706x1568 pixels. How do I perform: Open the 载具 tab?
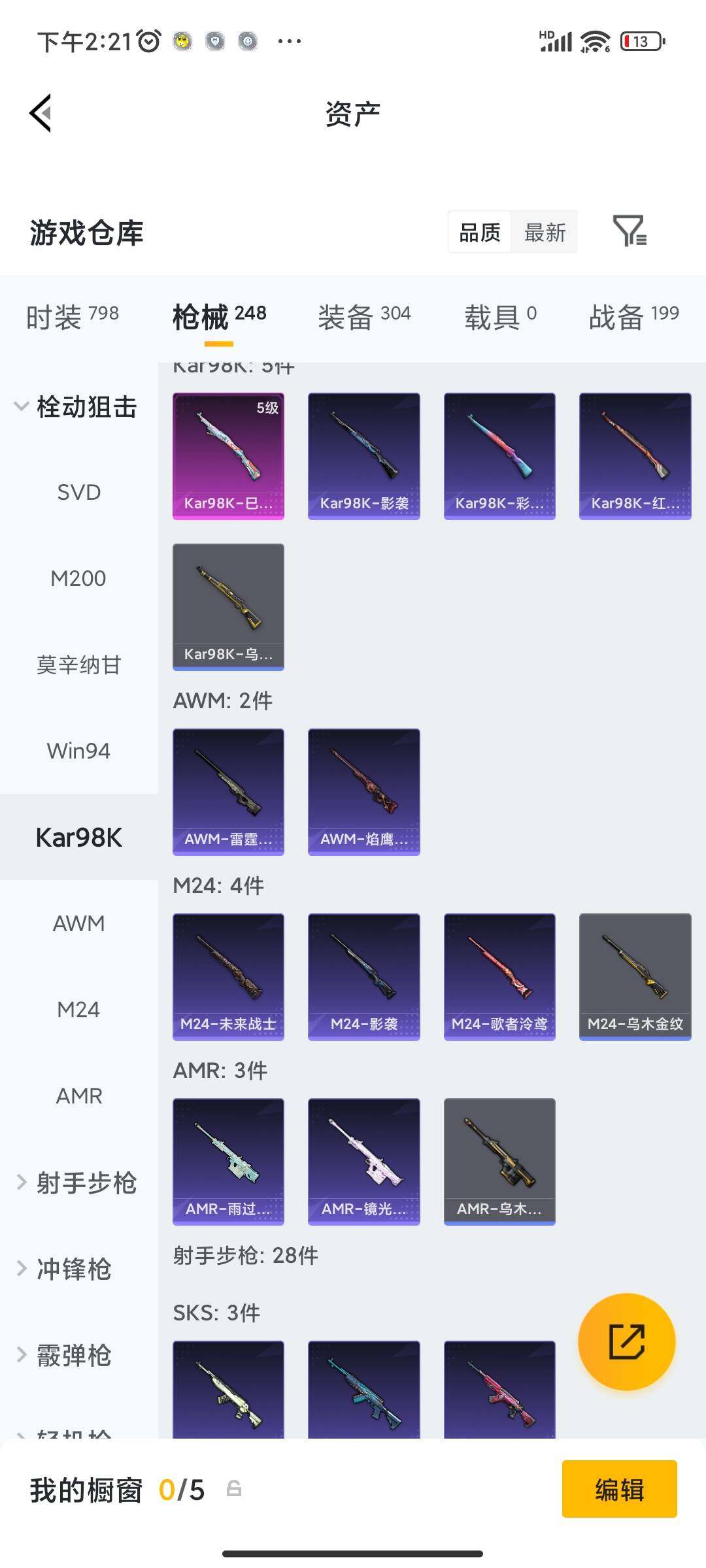coord(501,317)
